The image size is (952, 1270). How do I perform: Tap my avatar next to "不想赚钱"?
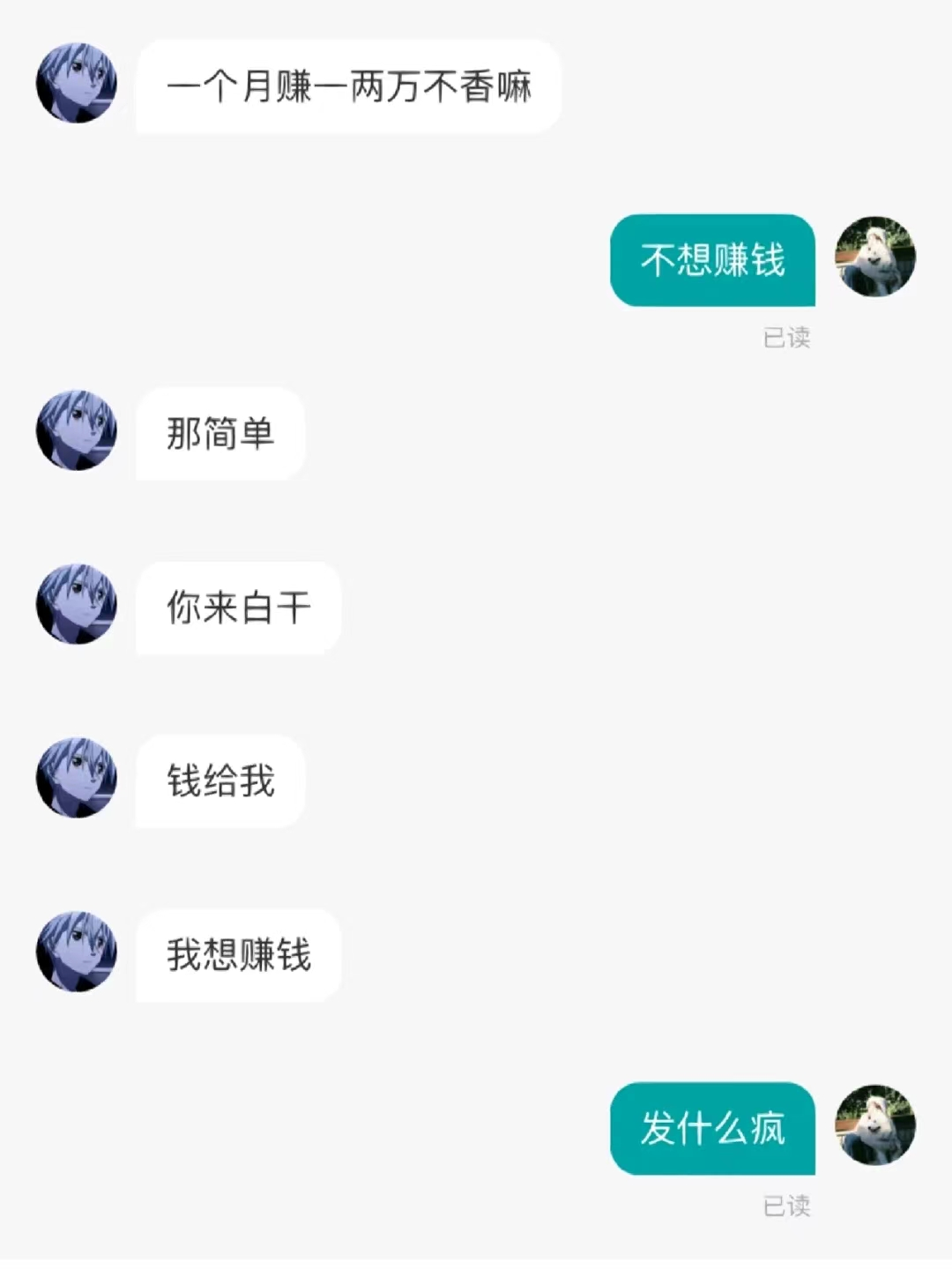pos(875,257)
